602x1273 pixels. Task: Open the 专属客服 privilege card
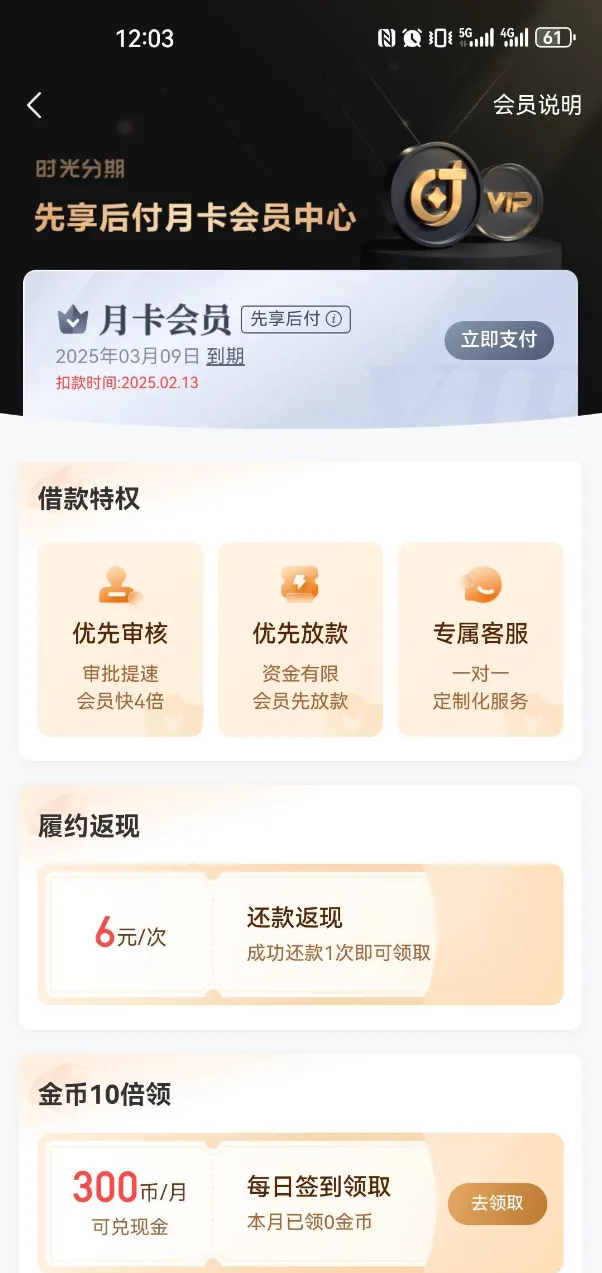480,640
